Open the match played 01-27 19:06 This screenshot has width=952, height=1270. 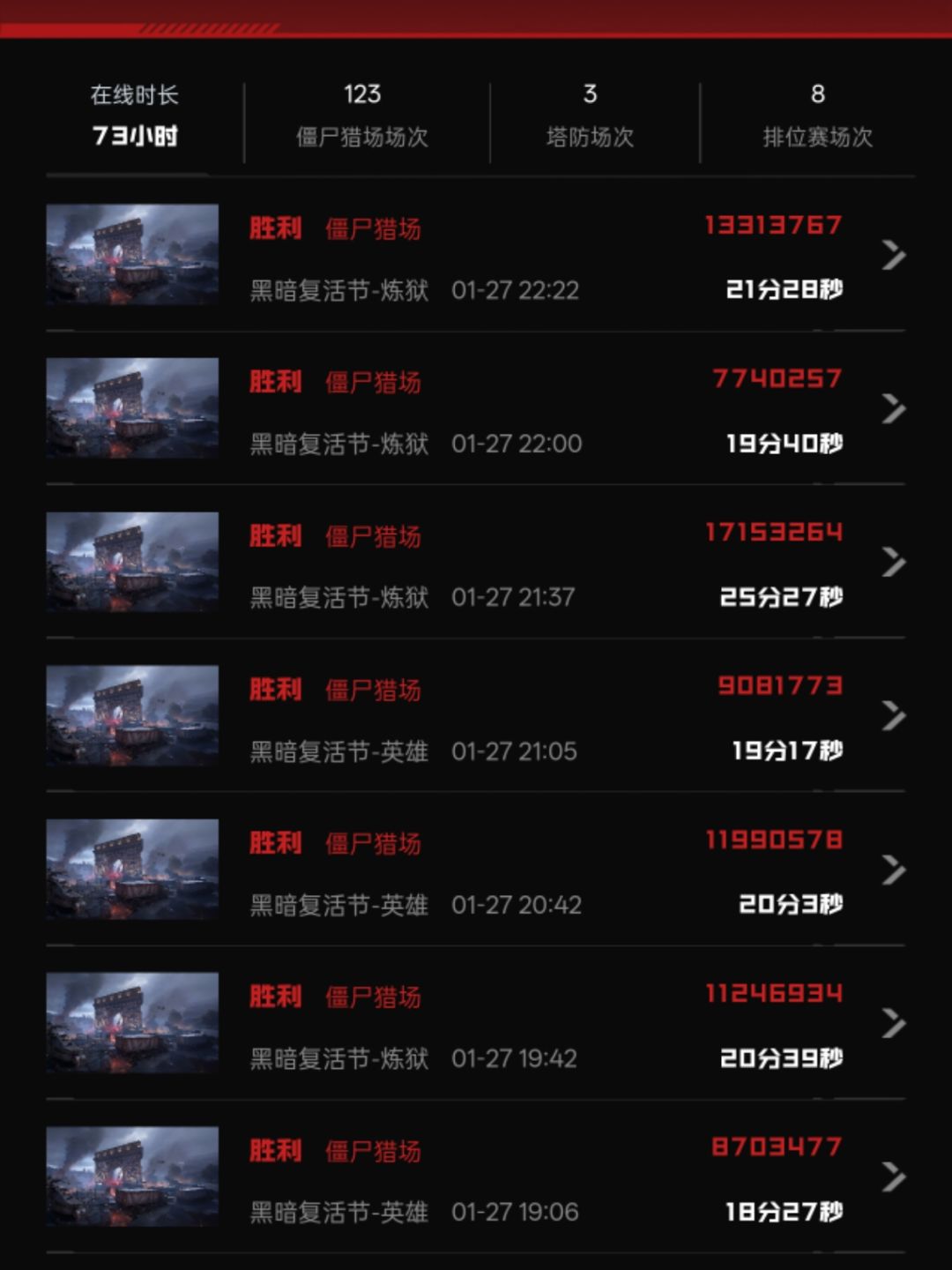pos(476,1177)
